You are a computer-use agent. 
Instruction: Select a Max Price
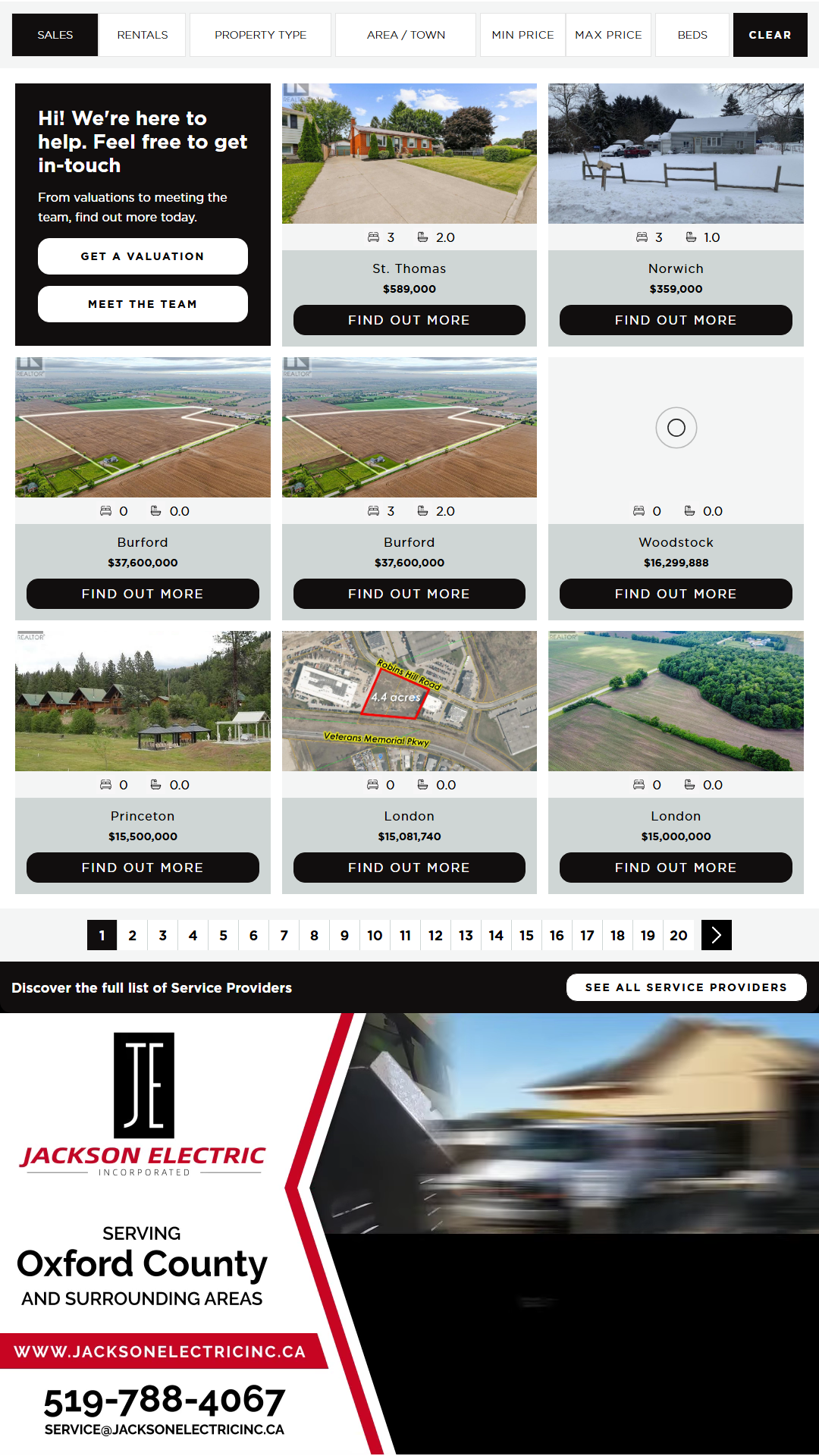(608, 35)
